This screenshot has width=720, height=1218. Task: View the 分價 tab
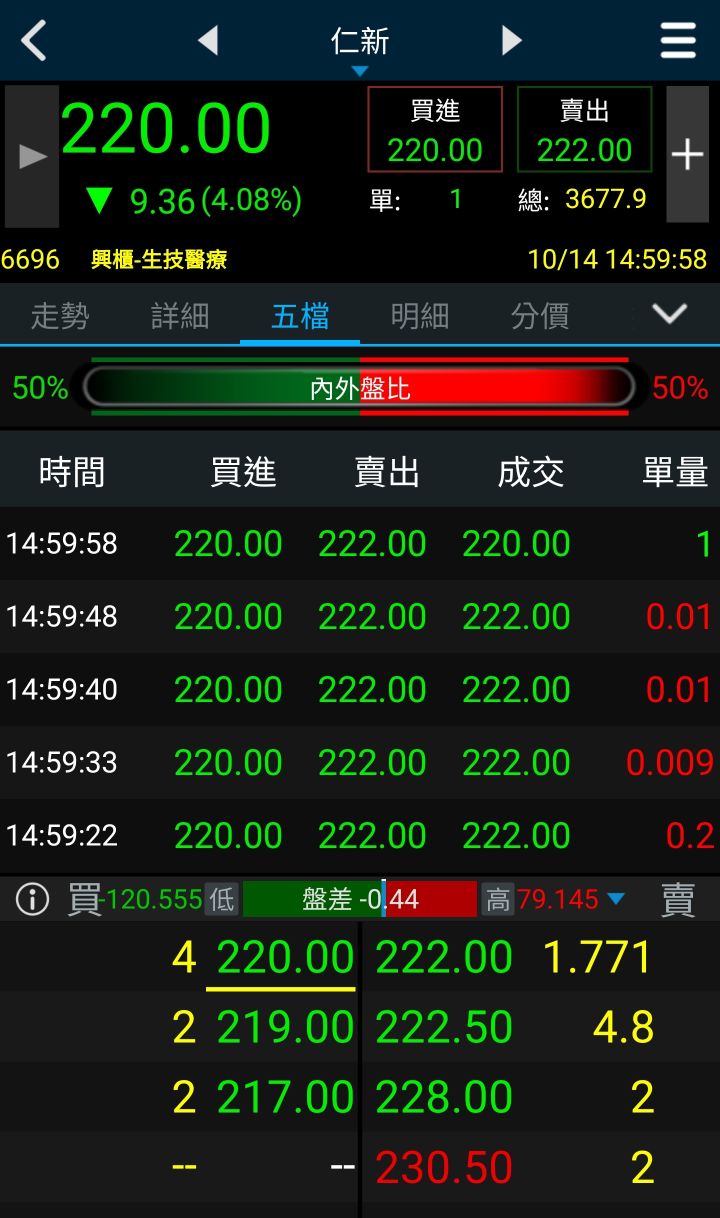(x=540, y=316)
